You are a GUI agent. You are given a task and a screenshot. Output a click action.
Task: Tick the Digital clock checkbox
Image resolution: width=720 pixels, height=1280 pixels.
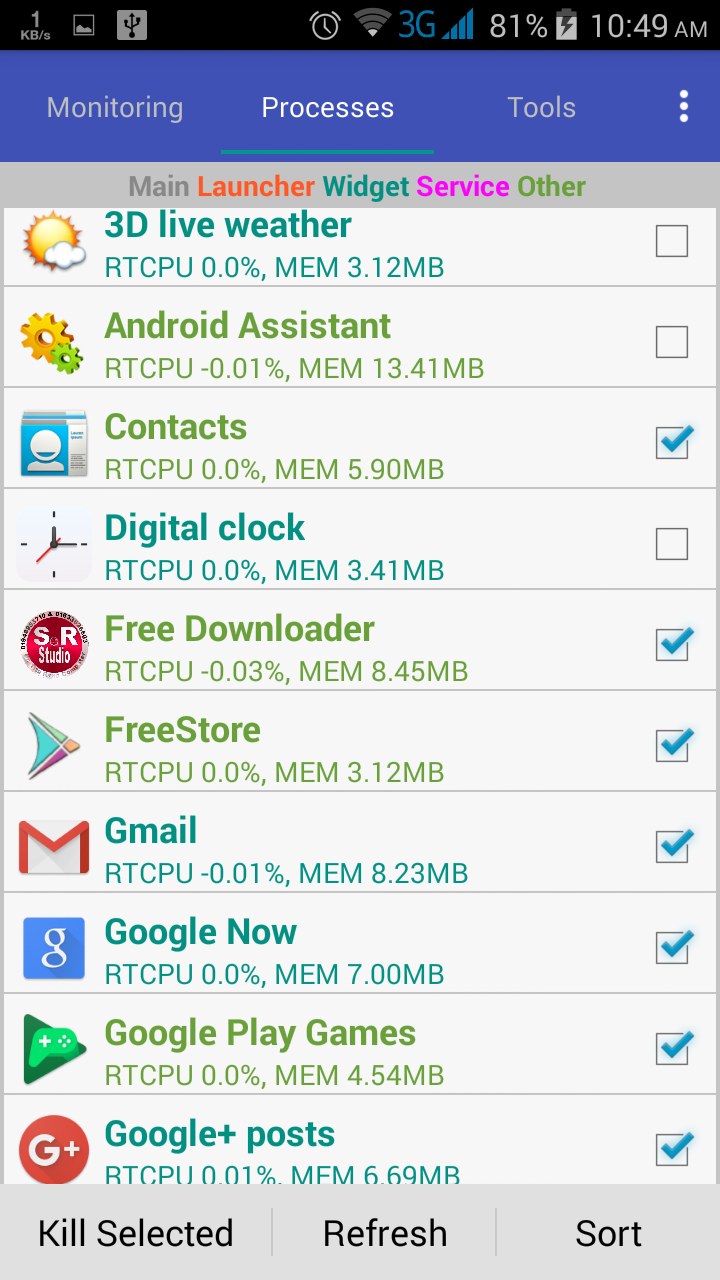tap(671, 544)
